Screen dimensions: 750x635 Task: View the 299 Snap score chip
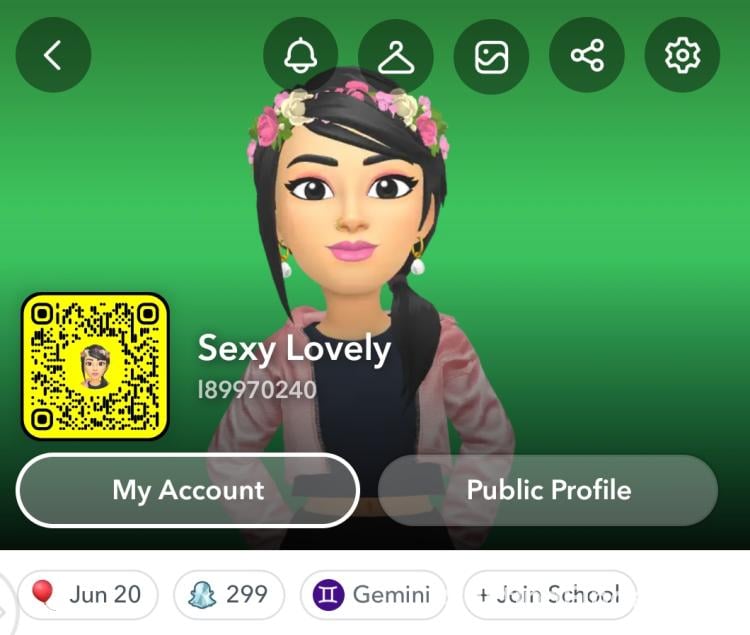click(x=229, y=595)
